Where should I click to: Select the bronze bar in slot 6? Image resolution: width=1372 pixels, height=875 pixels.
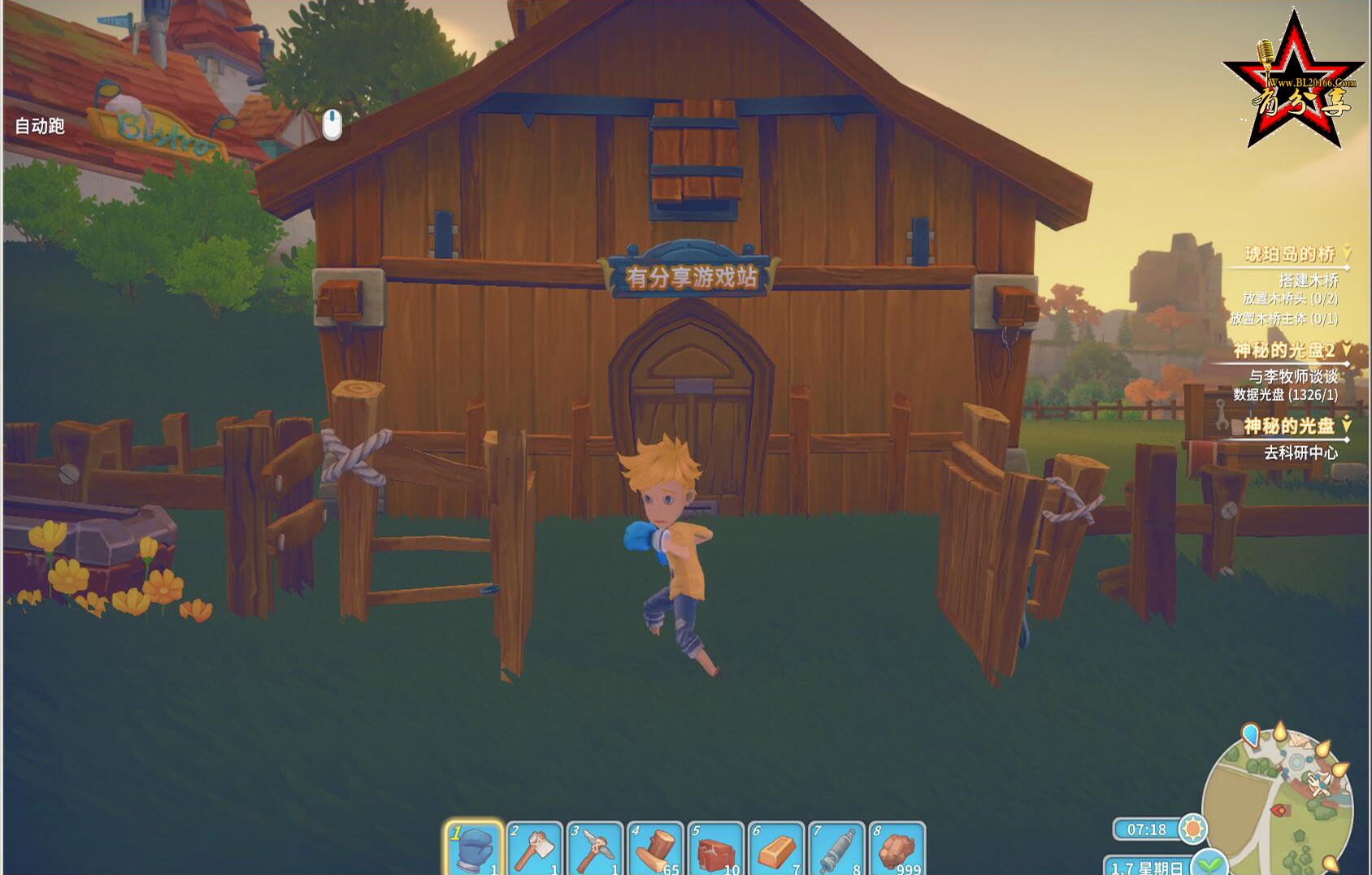pyautogui.click(x=776, y=849)
